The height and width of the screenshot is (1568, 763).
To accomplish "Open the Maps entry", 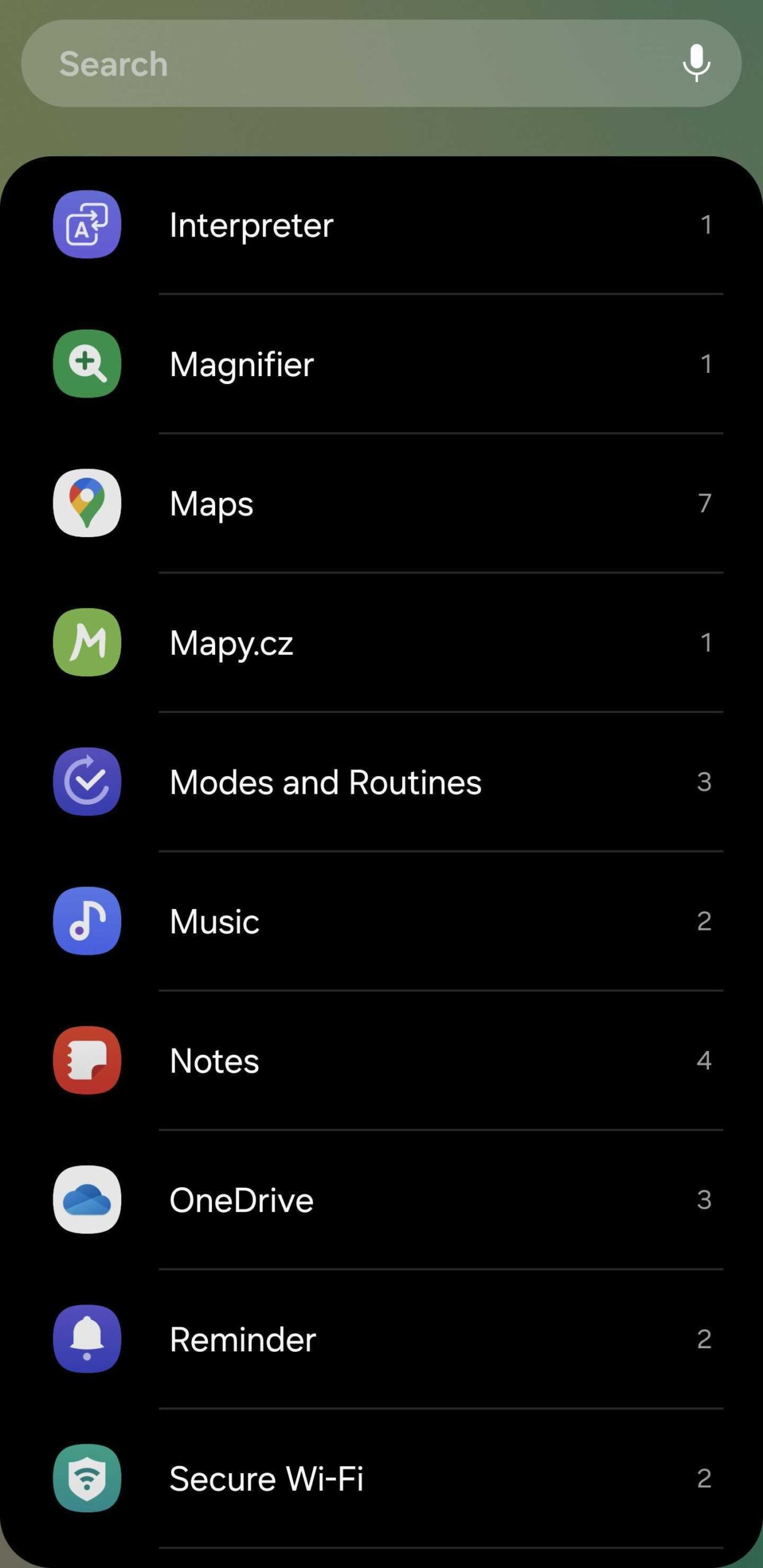I will click(x=381, y=503).
